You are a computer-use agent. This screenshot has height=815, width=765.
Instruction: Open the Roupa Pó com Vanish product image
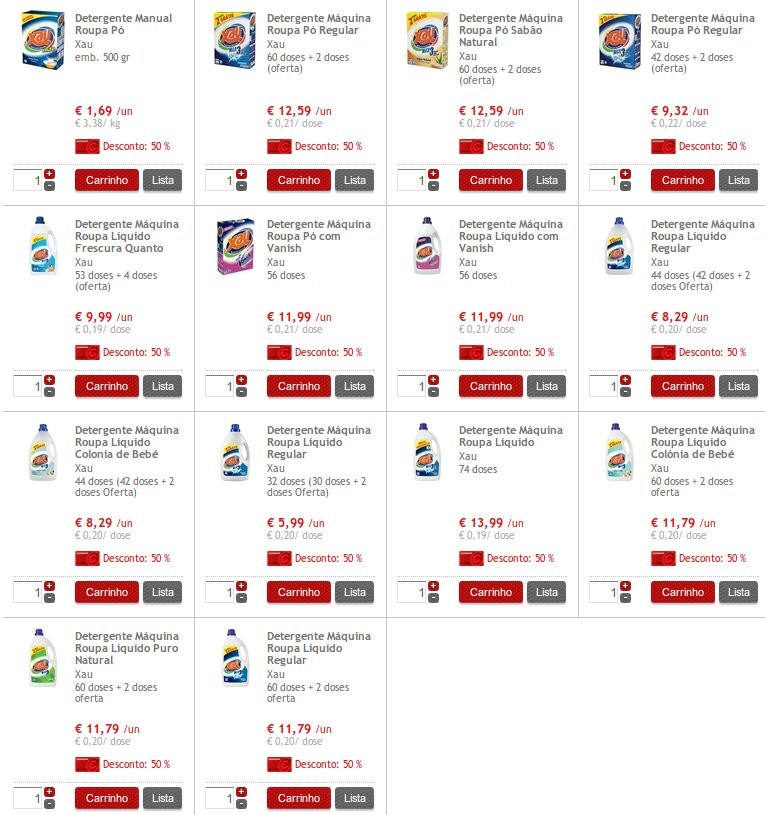234,247
